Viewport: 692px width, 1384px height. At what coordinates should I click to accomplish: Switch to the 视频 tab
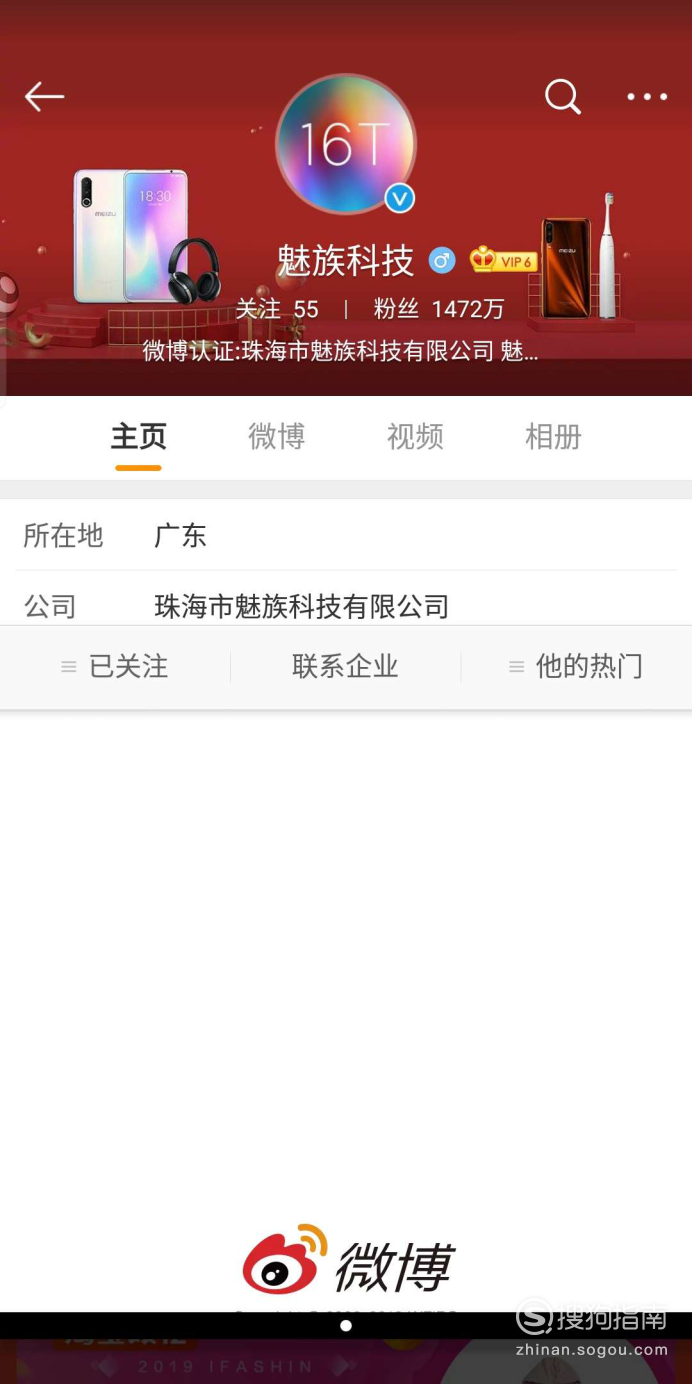coord(415,437)
